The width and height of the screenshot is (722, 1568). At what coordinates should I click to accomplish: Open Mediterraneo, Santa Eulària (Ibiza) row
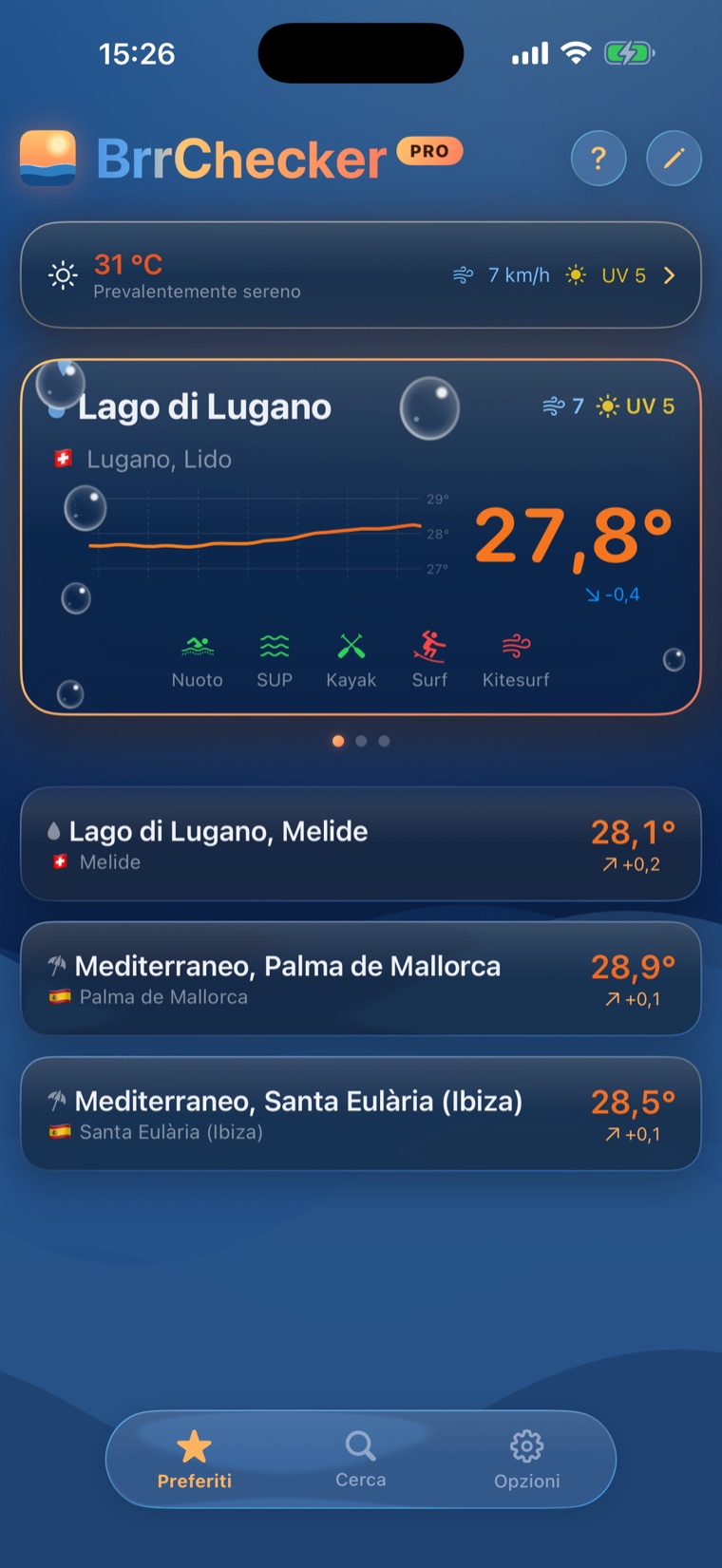[361, 1114]
